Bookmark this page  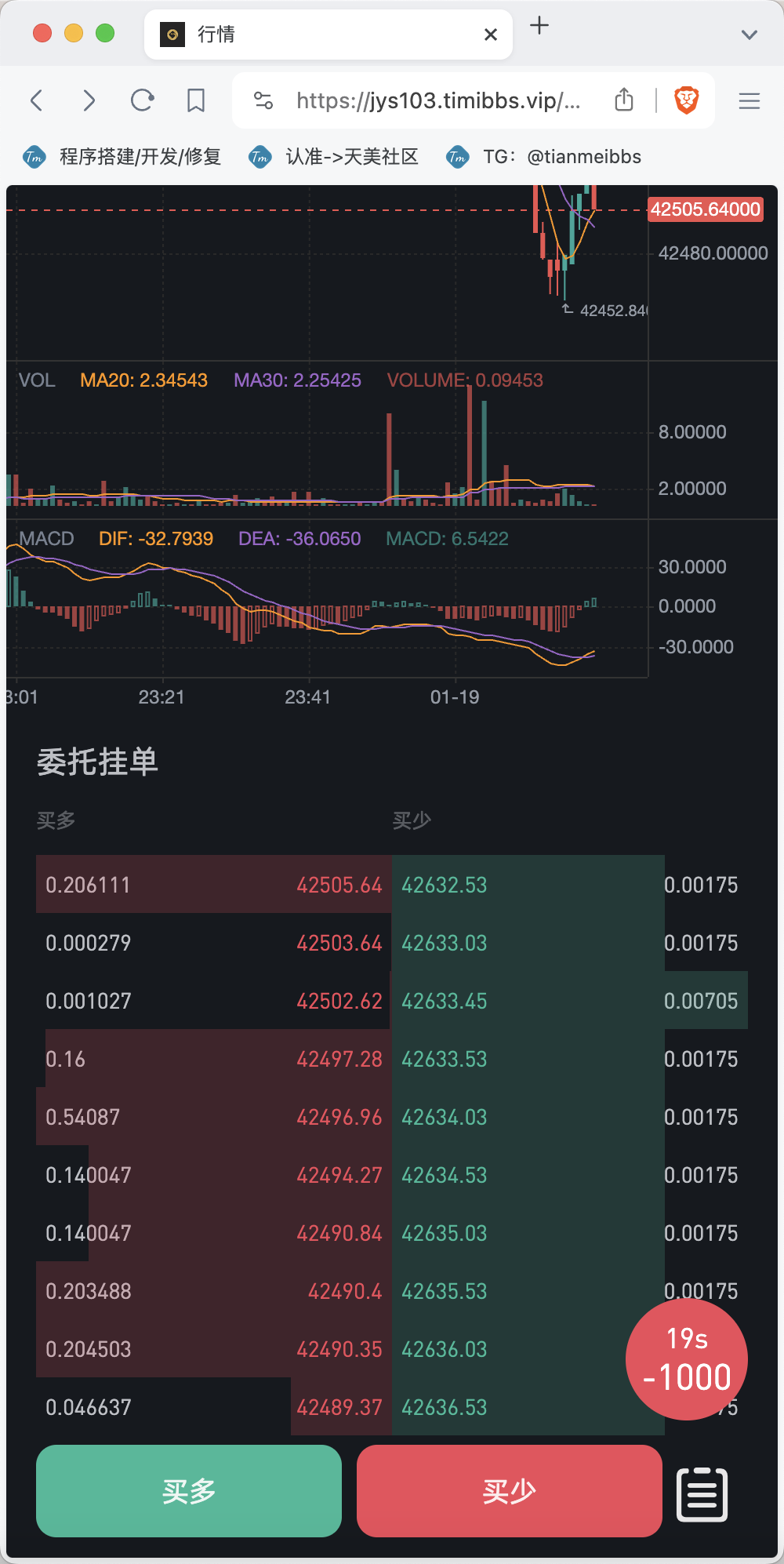coord(196,100)
